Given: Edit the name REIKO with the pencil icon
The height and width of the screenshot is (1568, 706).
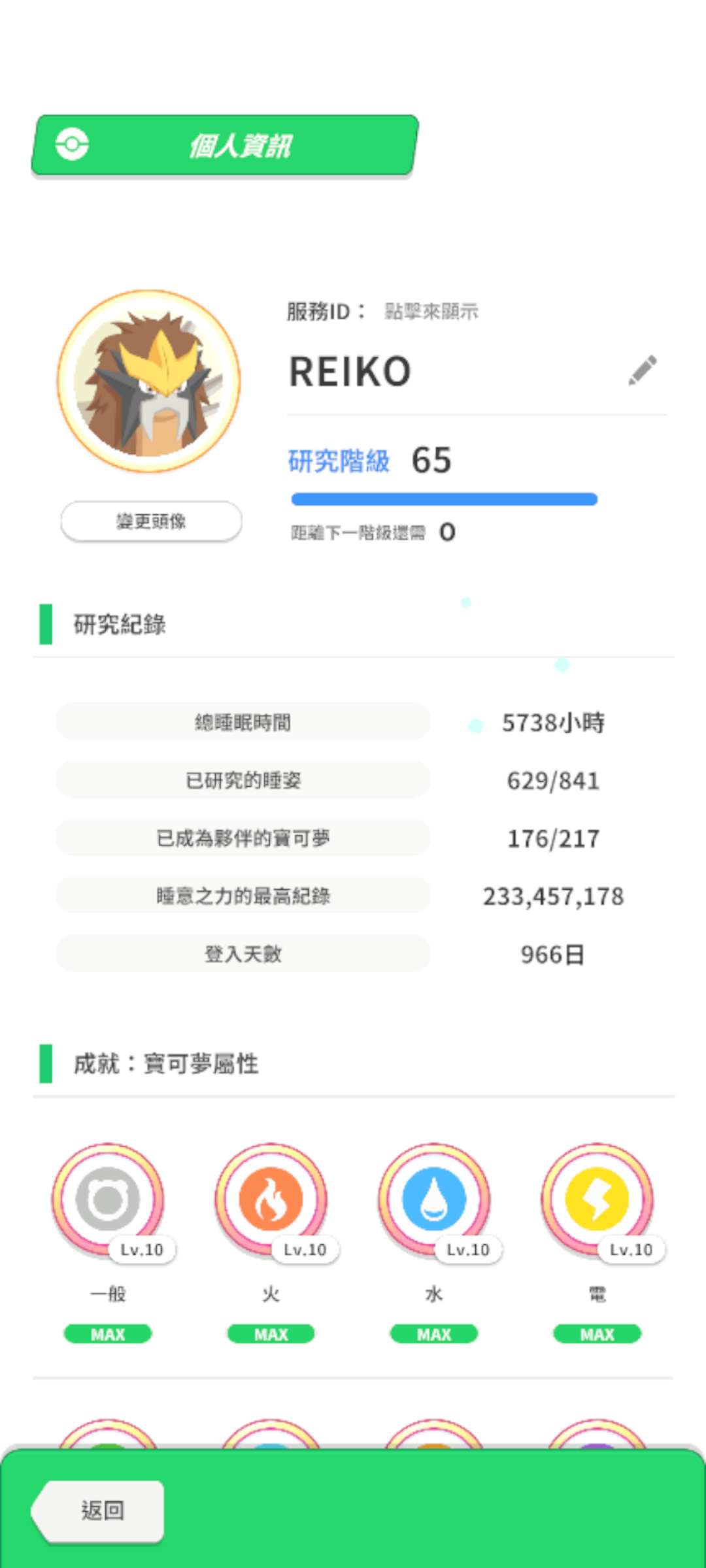Looking at the screenshot, I should point(643,370).
